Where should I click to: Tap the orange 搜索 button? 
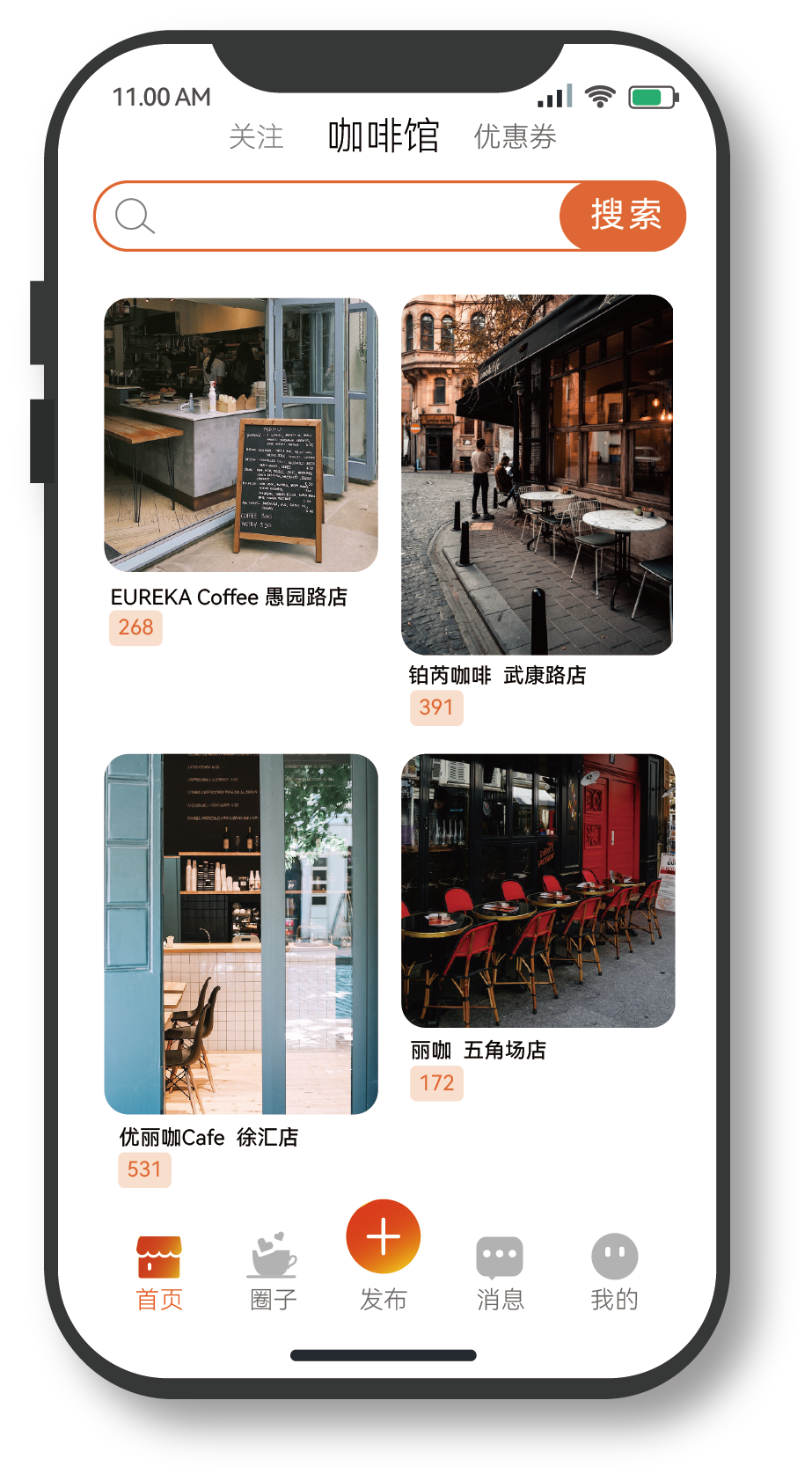point(624,216)
